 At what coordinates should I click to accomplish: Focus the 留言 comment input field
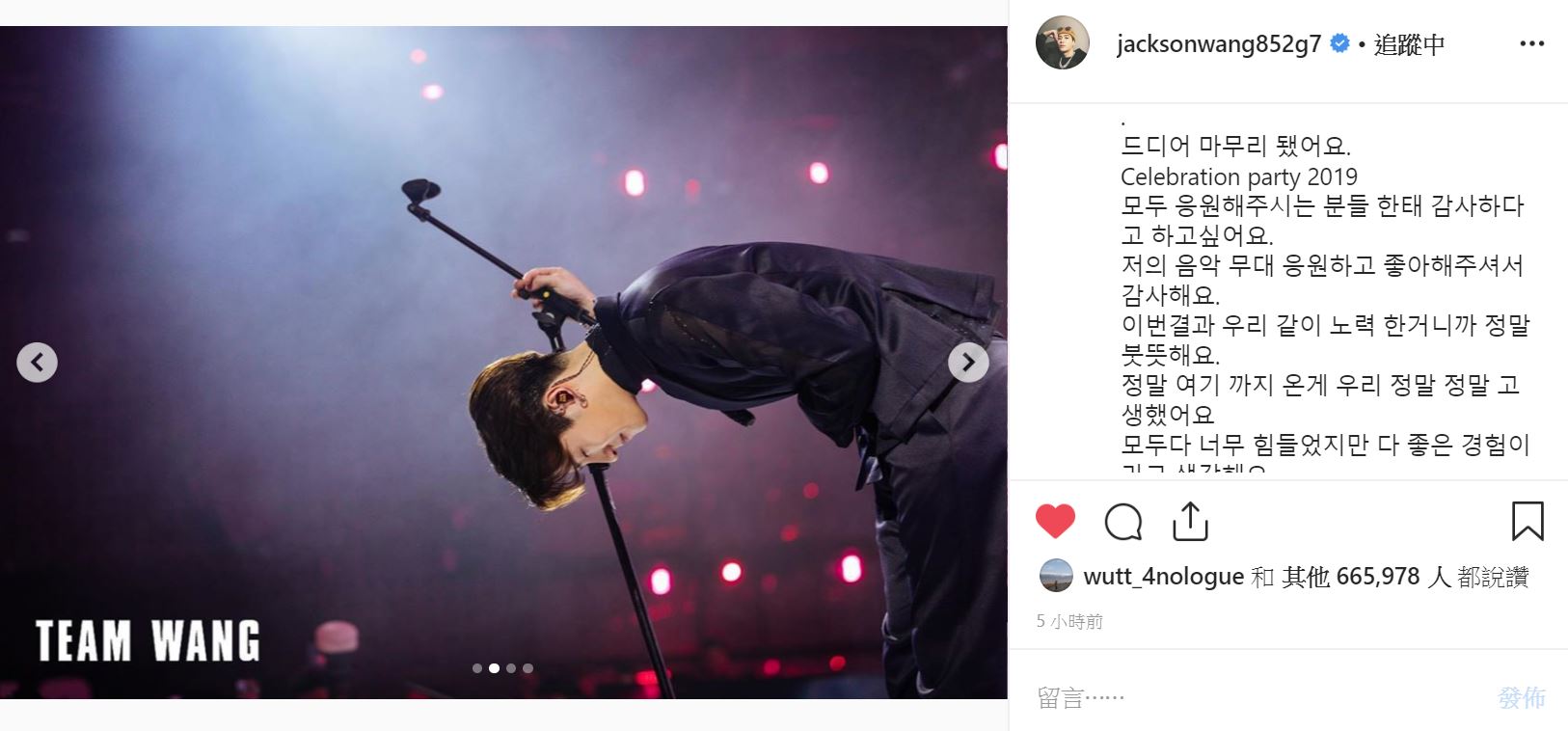1254,697
